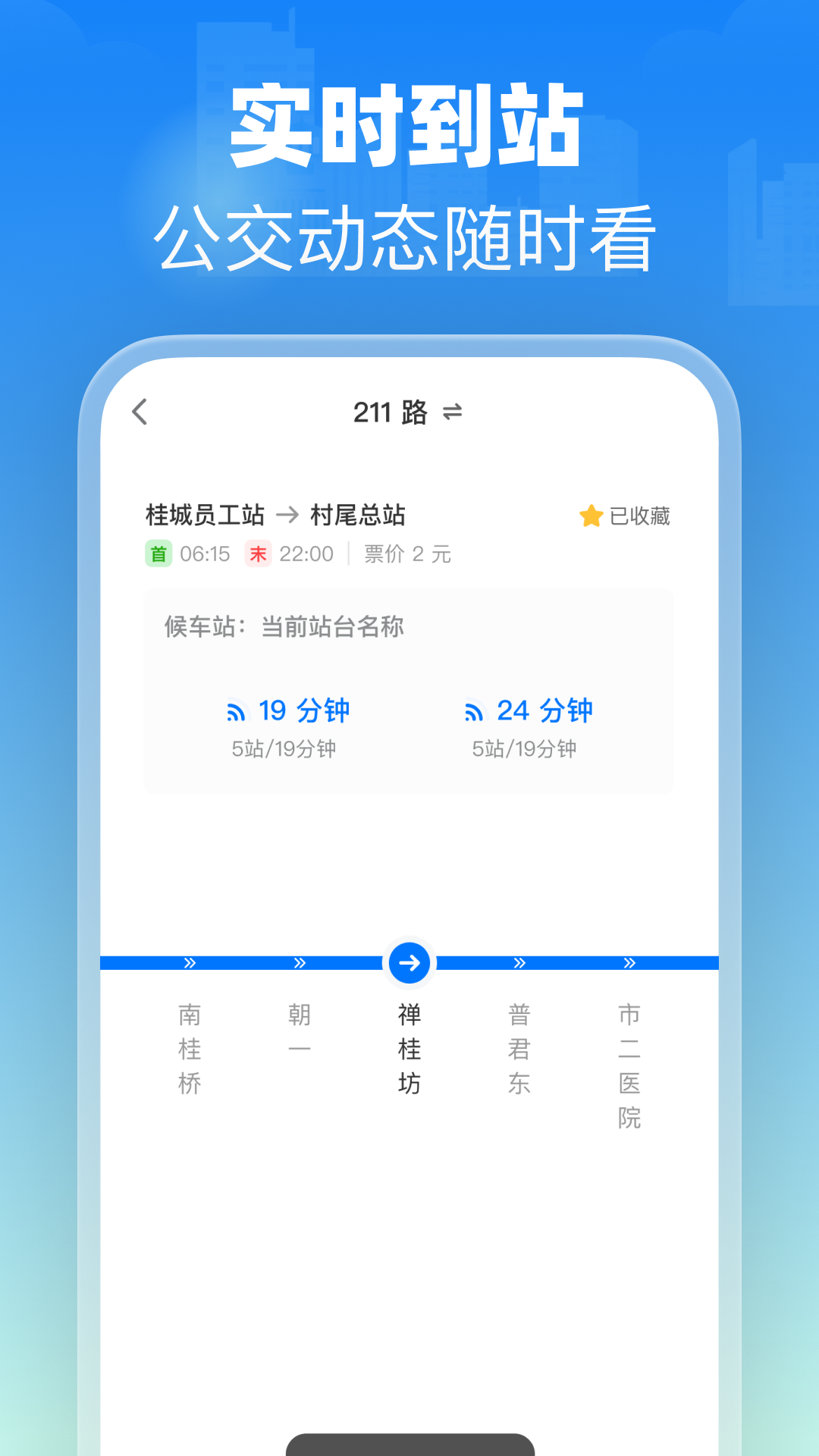Select the current bus position marker on route line
Viewport: 819px width, 1456px height.
click(x=409, y=962)
